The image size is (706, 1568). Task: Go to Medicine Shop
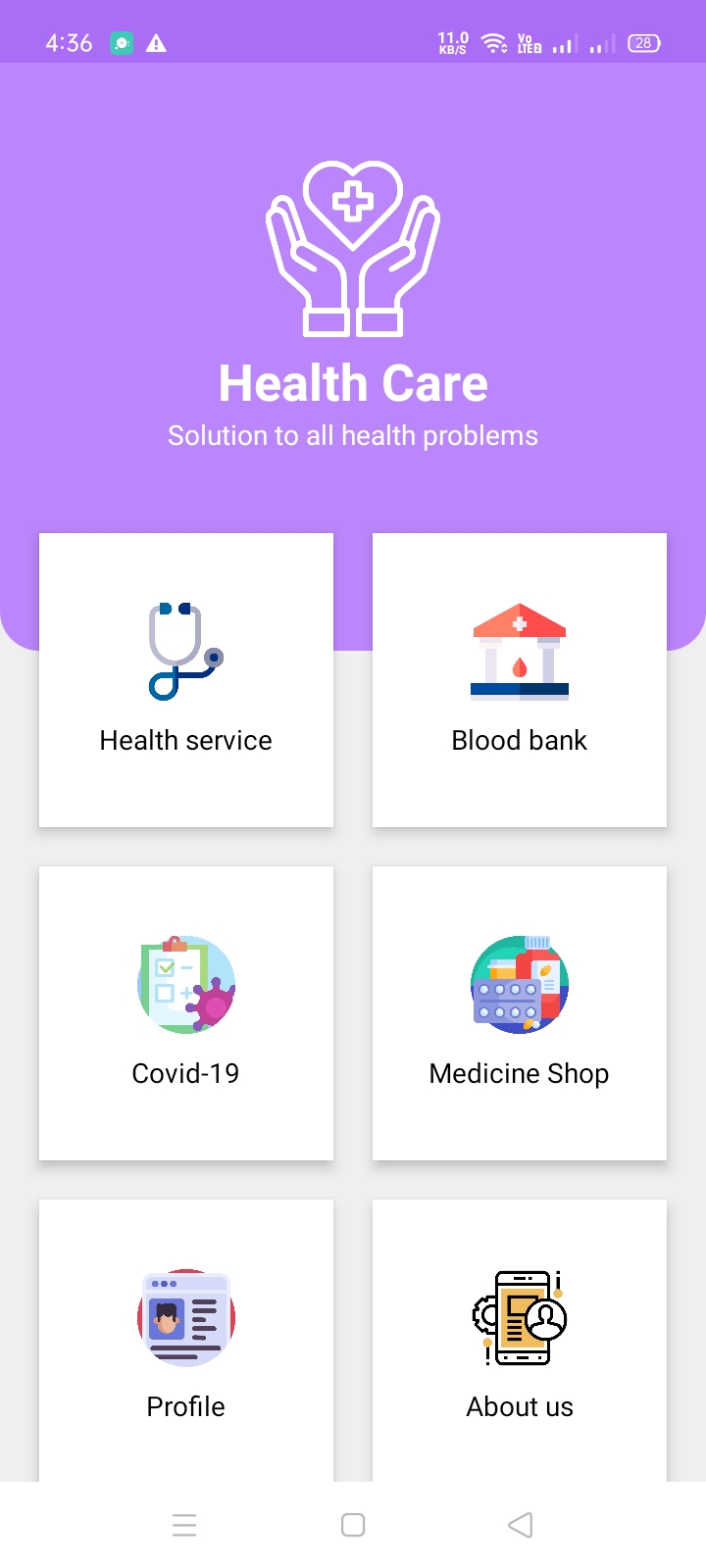point(520,1013)
